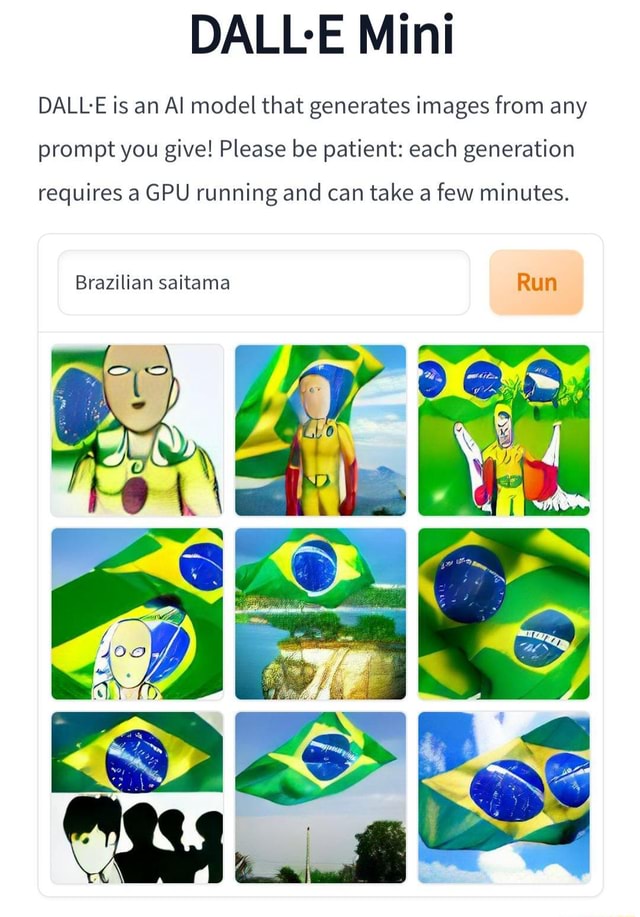The height and width of the screenshot is (917, 640).
Task: Enlarge the image of a flag waving above trees
Action: coord(320,797)
